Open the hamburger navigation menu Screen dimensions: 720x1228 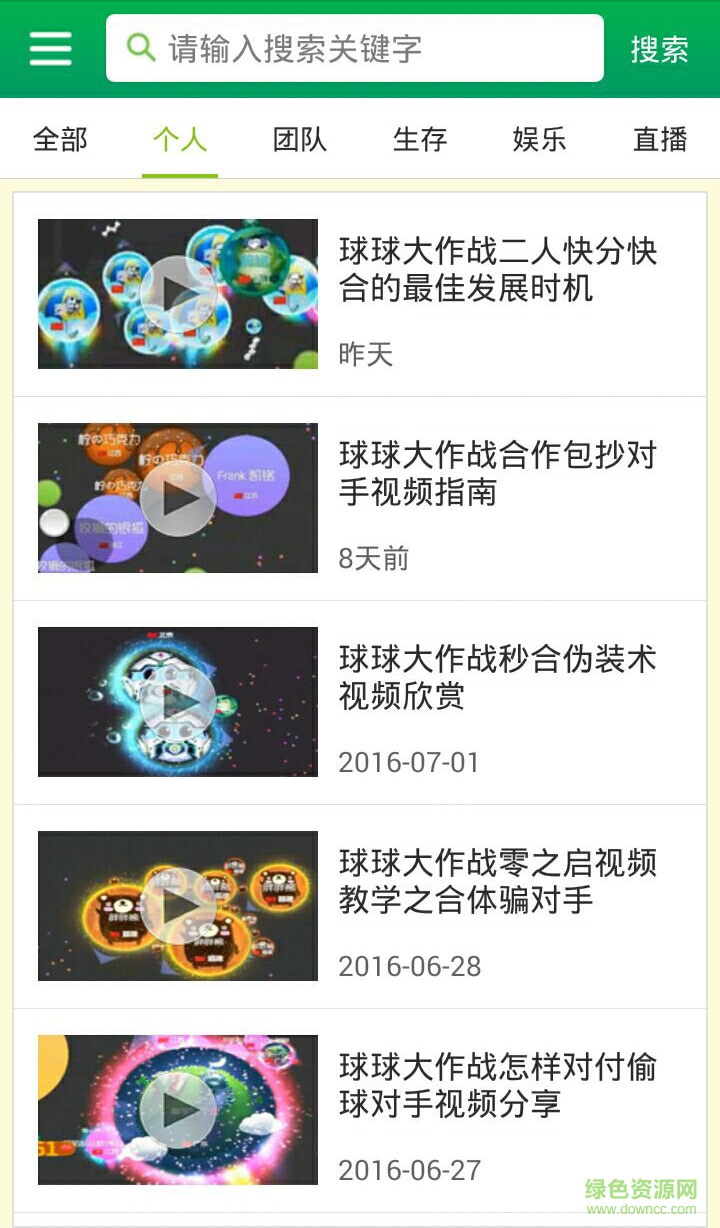coord(50,48)
